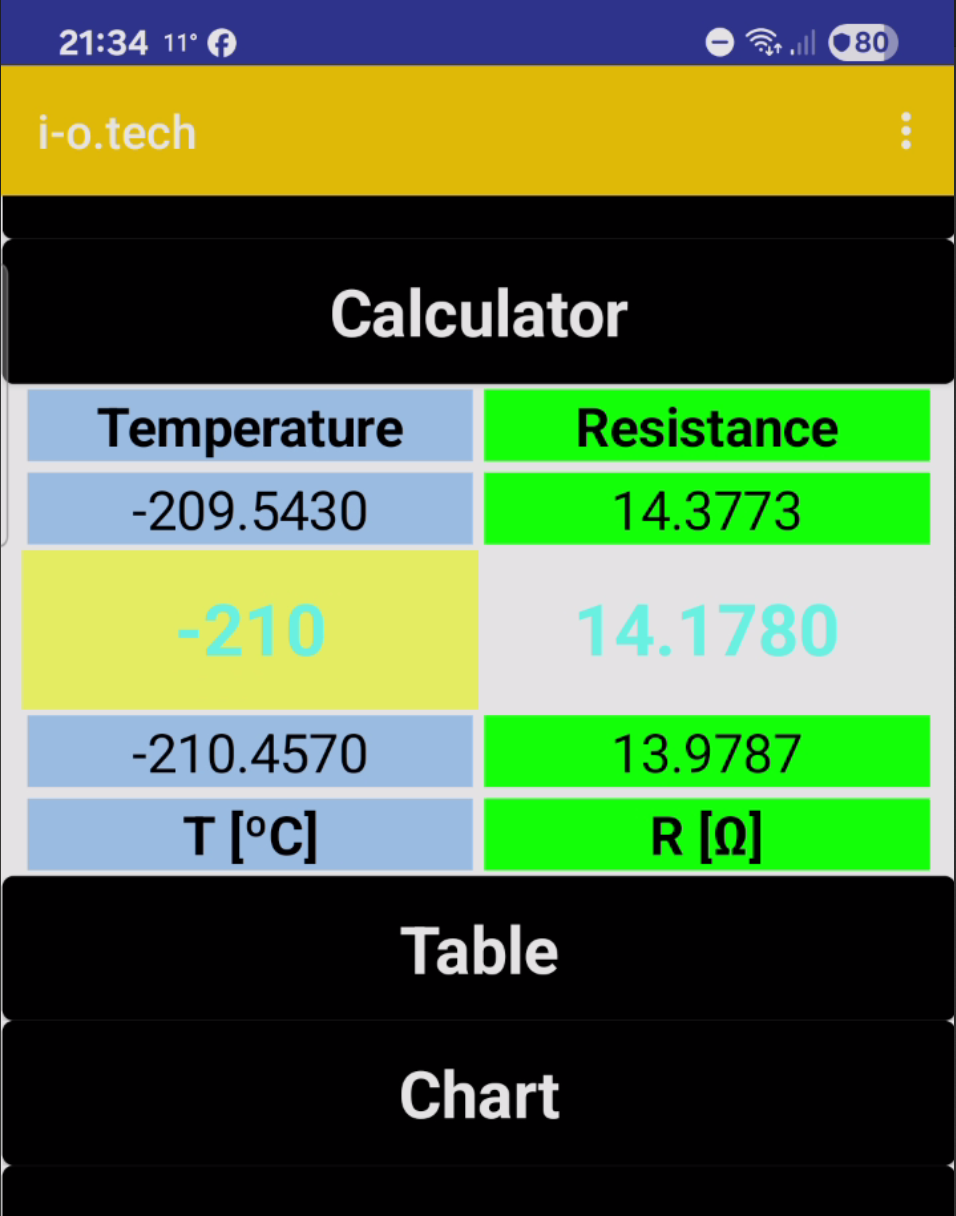Screen dimensions: 956x1216
Task: Expand the Table section
Action: 478,949
